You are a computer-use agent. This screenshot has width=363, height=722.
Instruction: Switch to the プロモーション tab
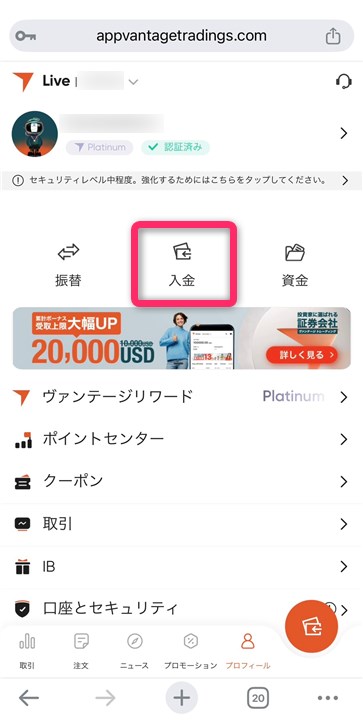[x=190, y=651]
